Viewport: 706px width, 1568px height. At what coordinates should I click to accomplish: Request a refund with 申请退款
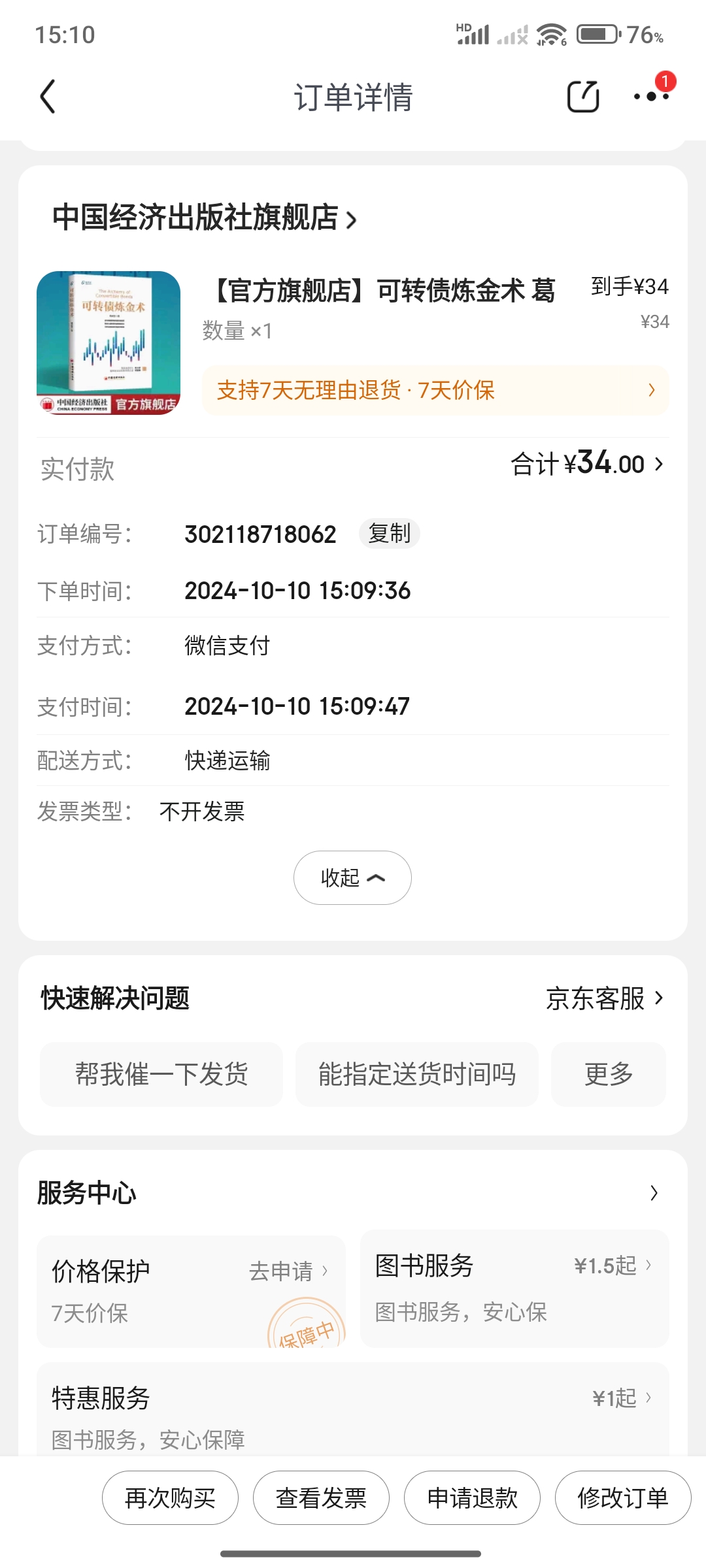[472, 1497]
